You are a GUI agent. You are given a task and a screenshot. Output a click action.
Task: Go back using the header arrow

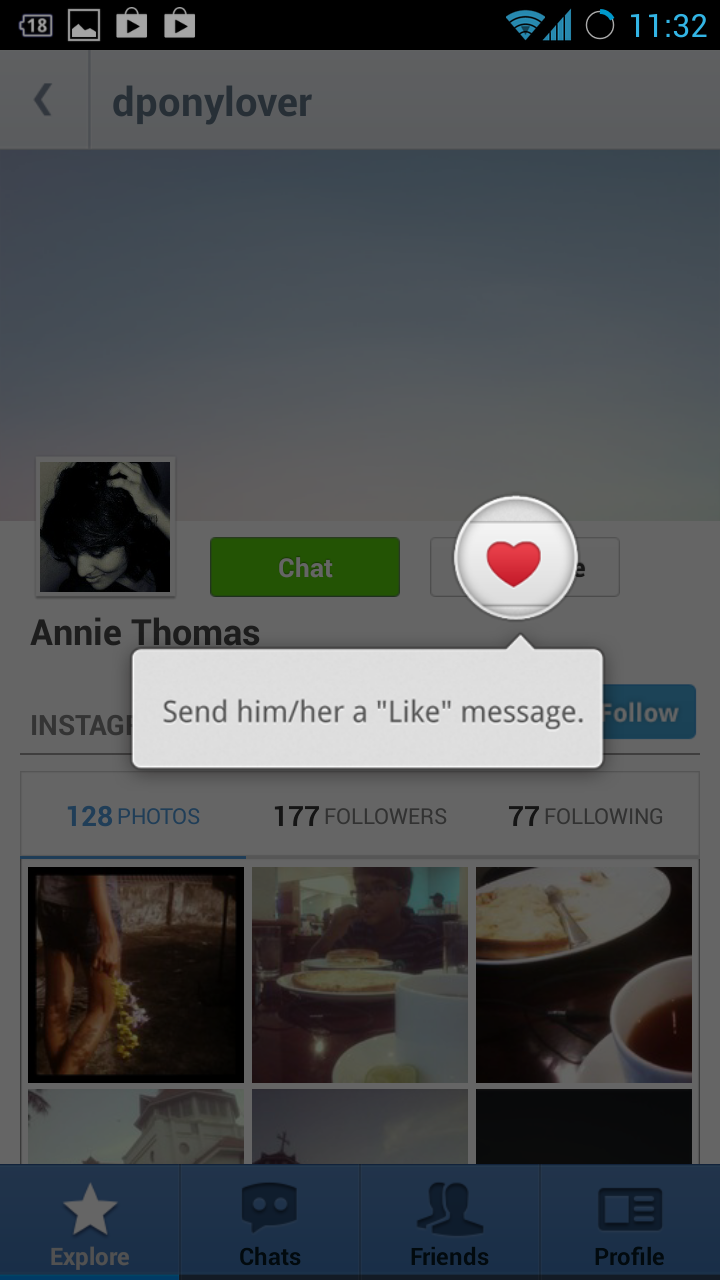[x=43, y=100]
